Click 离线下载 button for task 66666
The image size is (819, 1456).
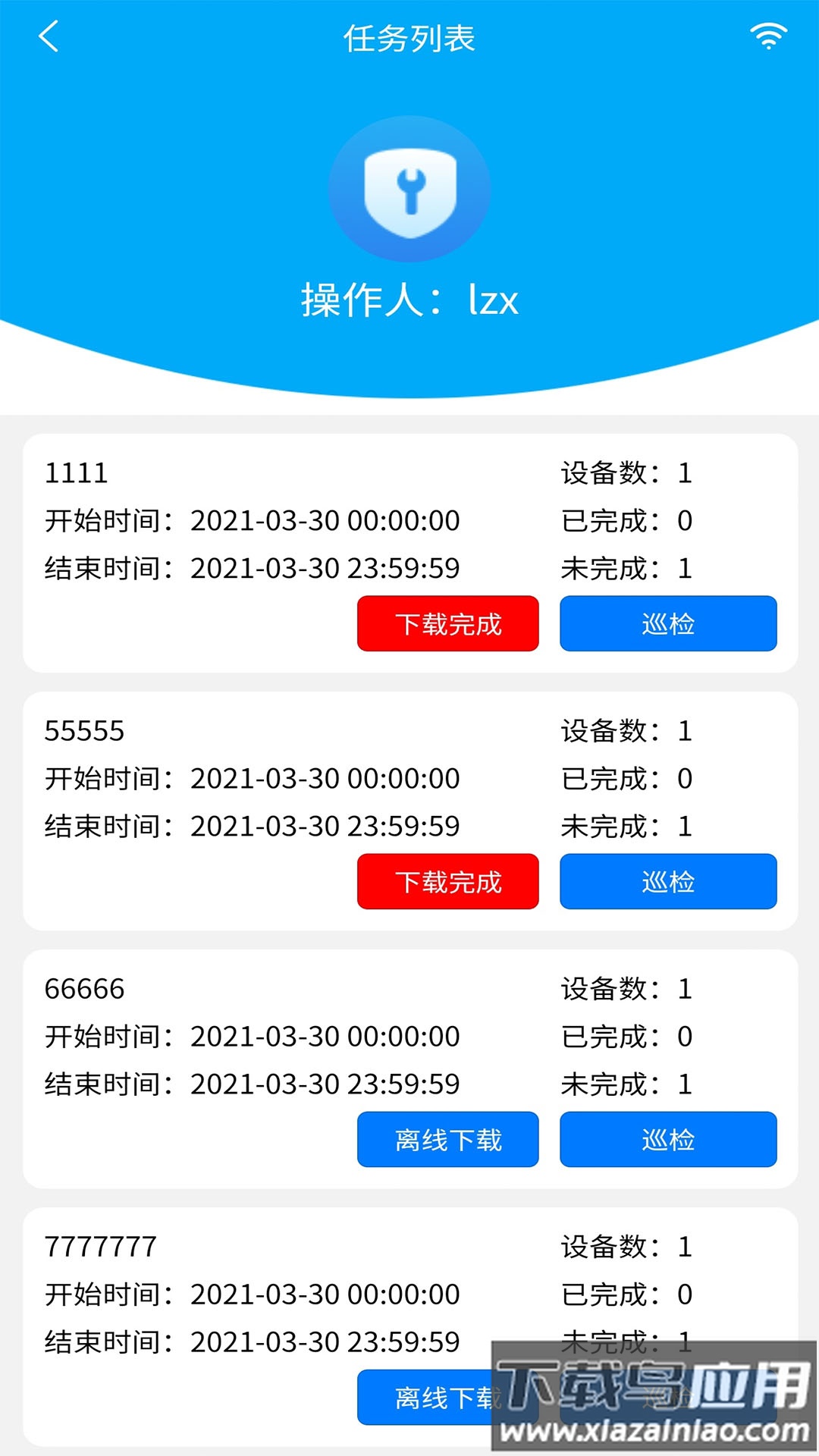pyautogui.click(x=447, y=1140)
